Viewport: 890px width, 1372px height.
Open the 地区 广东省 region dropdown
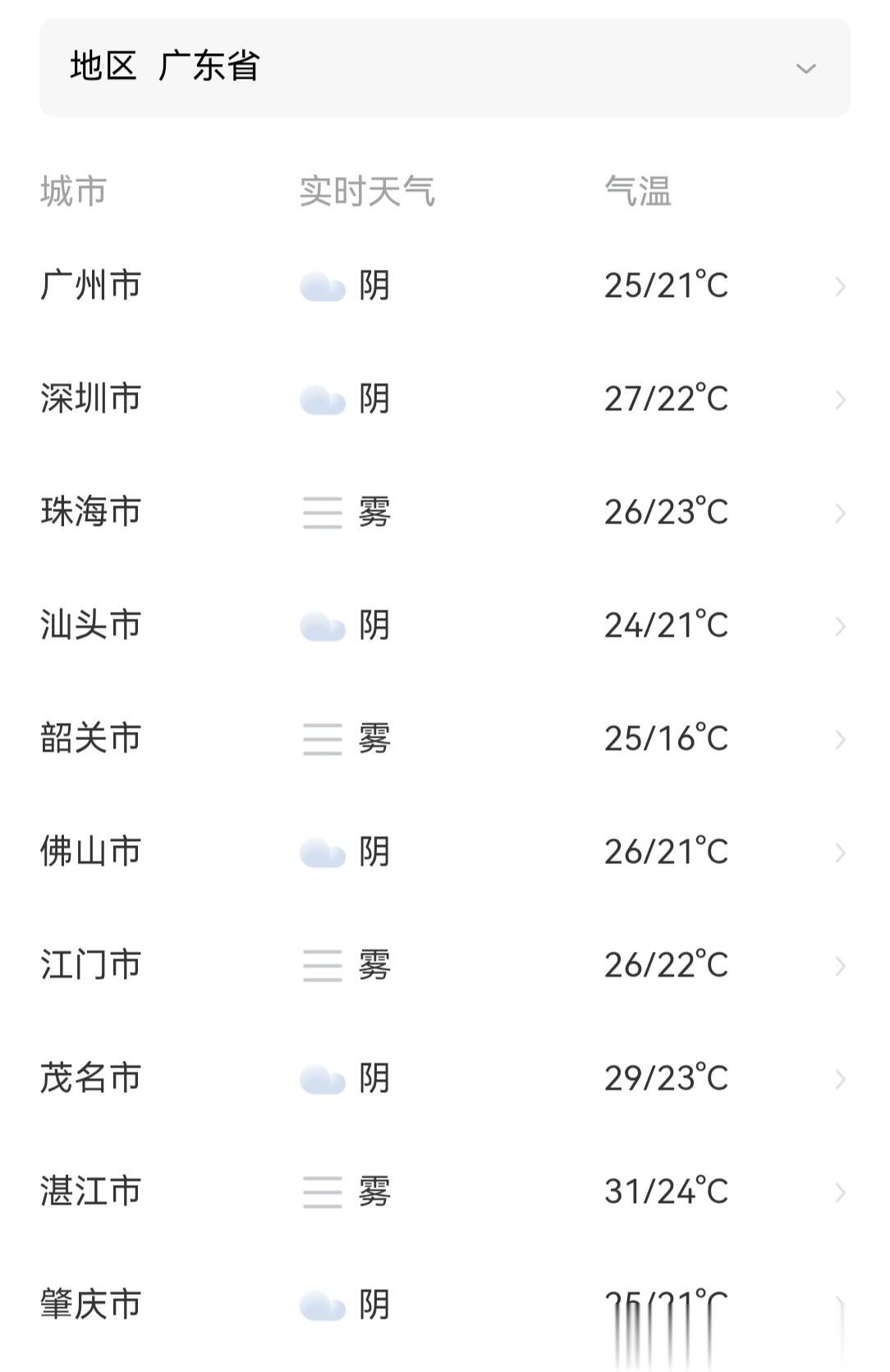point(444,67)
